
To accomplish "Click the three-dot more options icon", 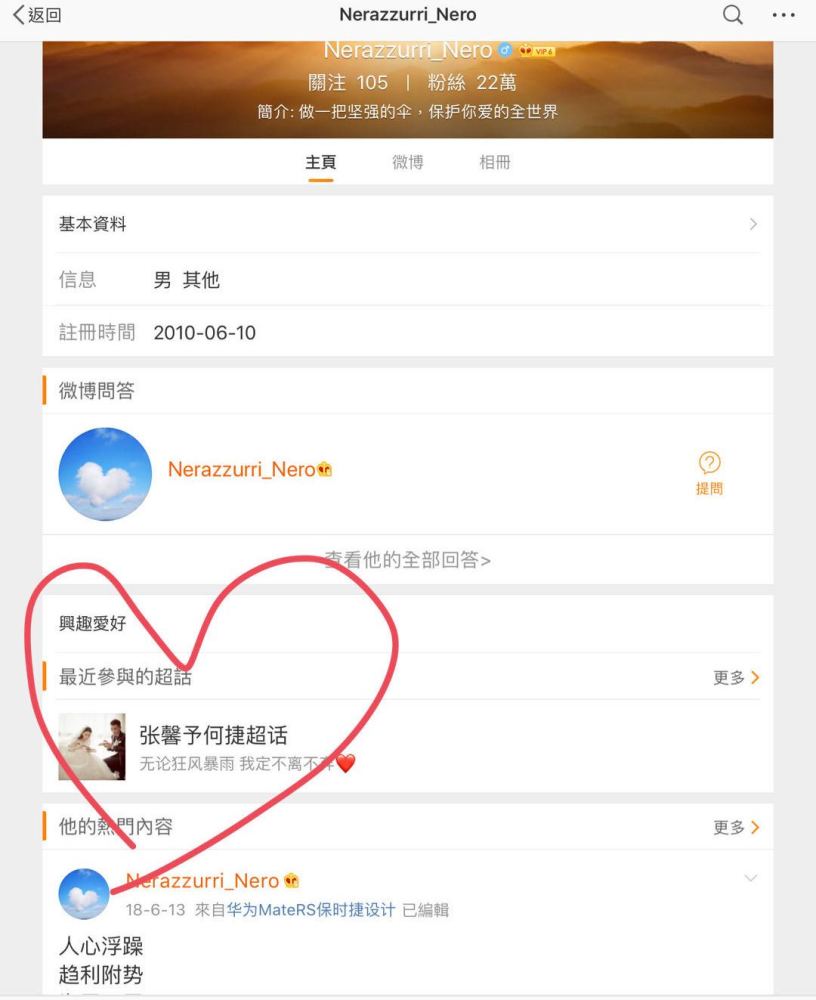I will pos(784,15).
